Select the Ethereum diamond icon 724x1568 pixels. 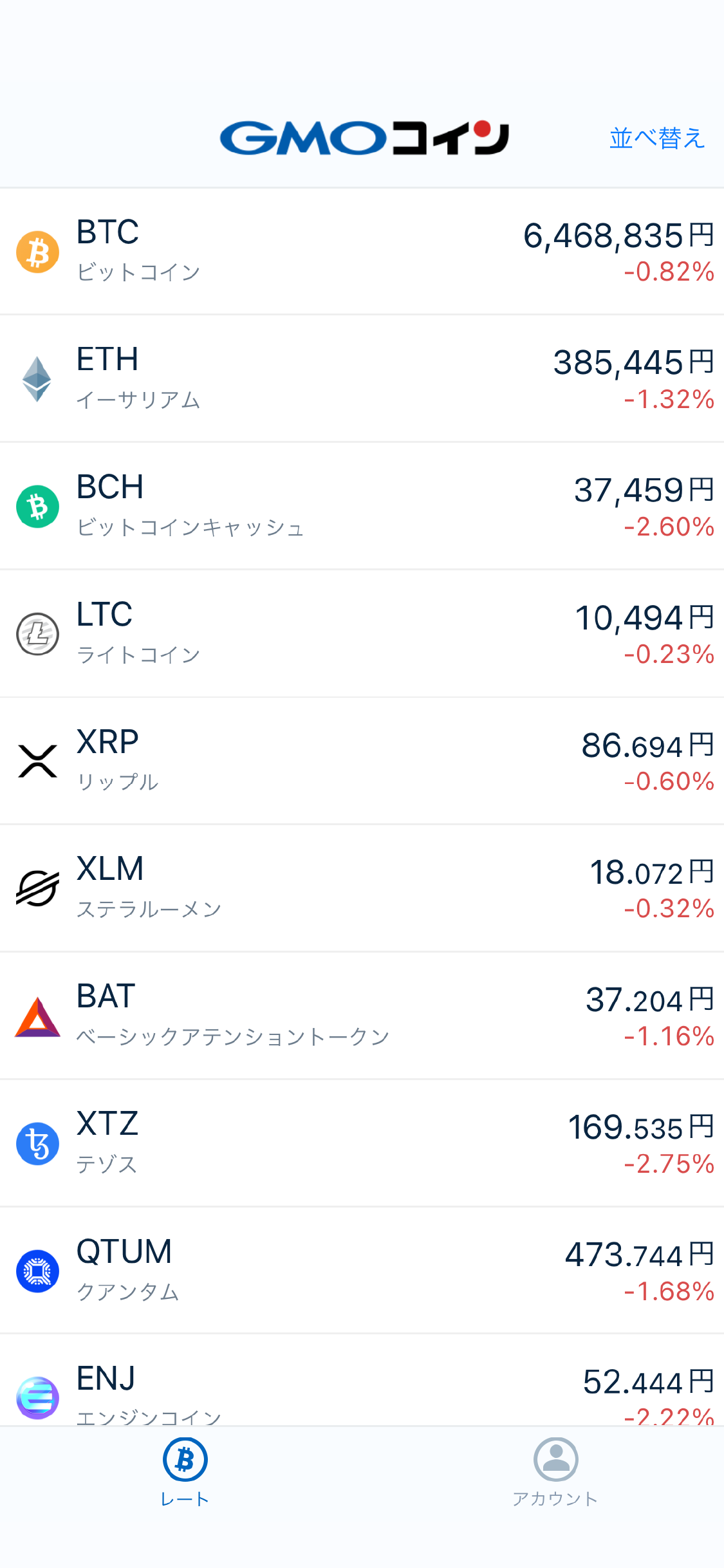37,379
